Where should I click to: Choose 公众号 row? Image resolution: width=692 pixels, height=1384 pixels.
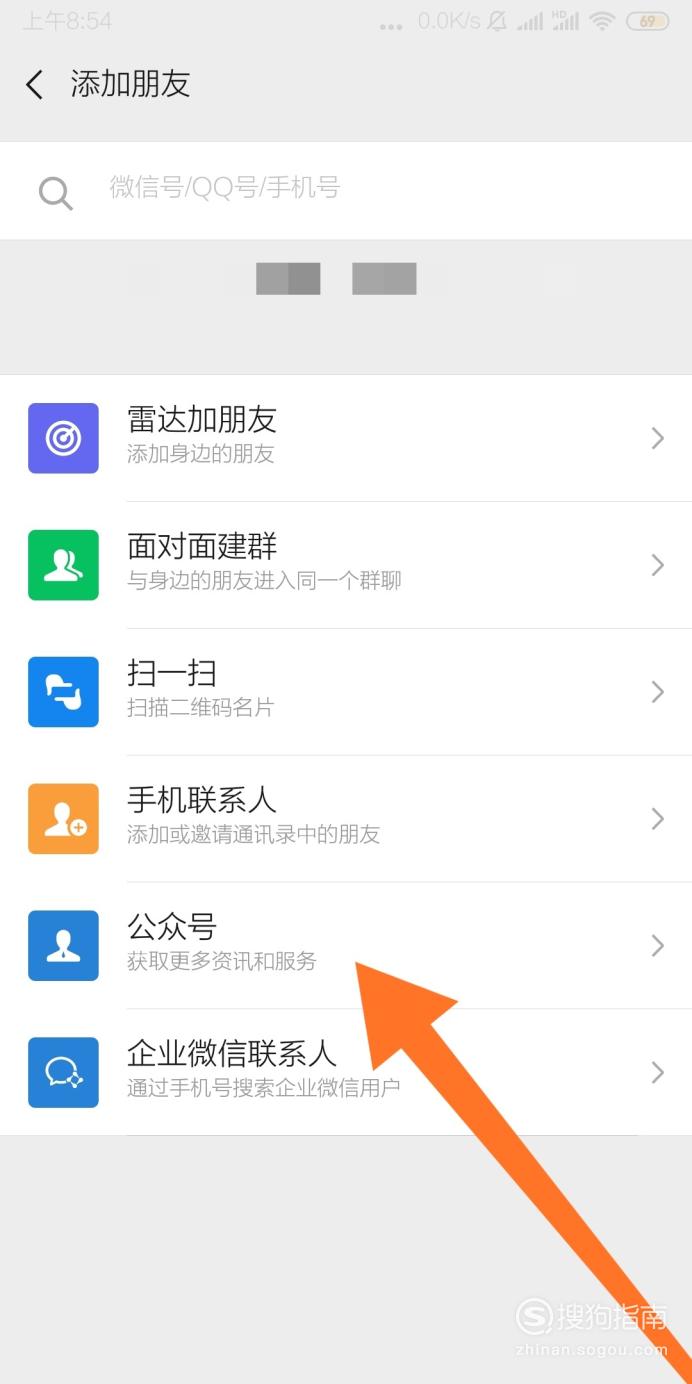pyautogui.click(x=346, y=946)
